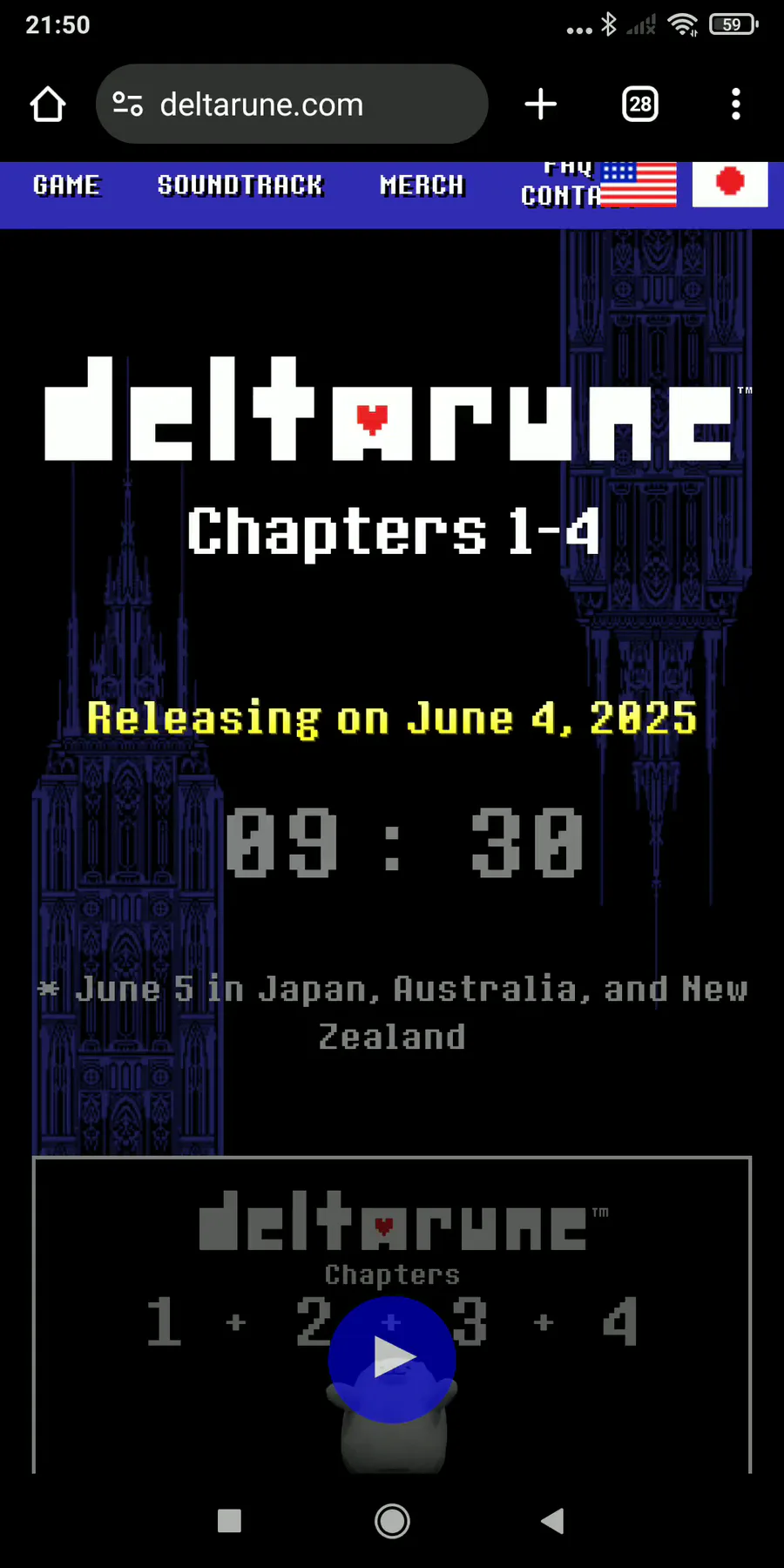Viewport: 784px width, 1568px height.
Task: Open the browser overflow menu
Action: [x=736, y=105]
